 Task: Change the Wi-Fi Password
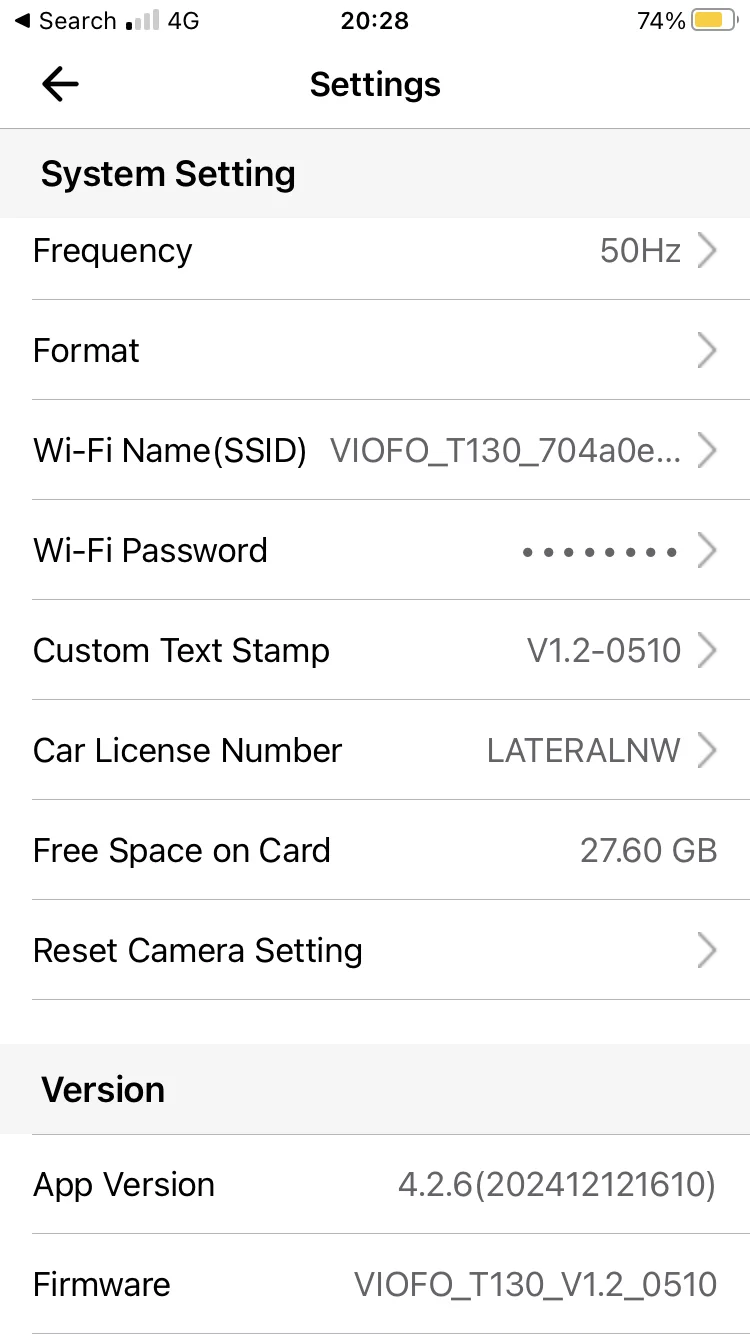(x=375, y=550)
